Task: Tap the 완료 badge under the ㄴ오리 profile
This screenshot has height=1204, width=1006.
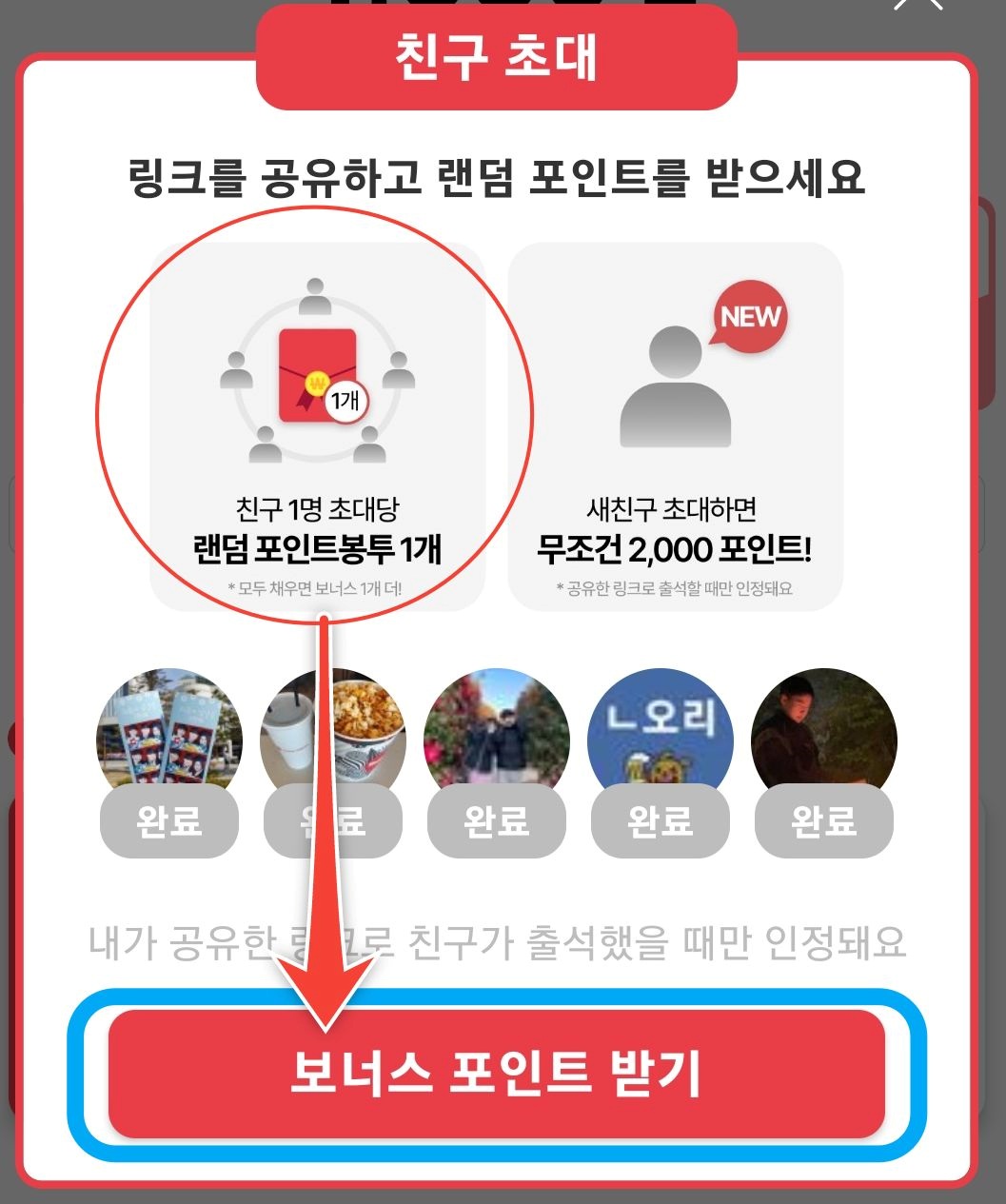Action: click(x=660, y=822)
